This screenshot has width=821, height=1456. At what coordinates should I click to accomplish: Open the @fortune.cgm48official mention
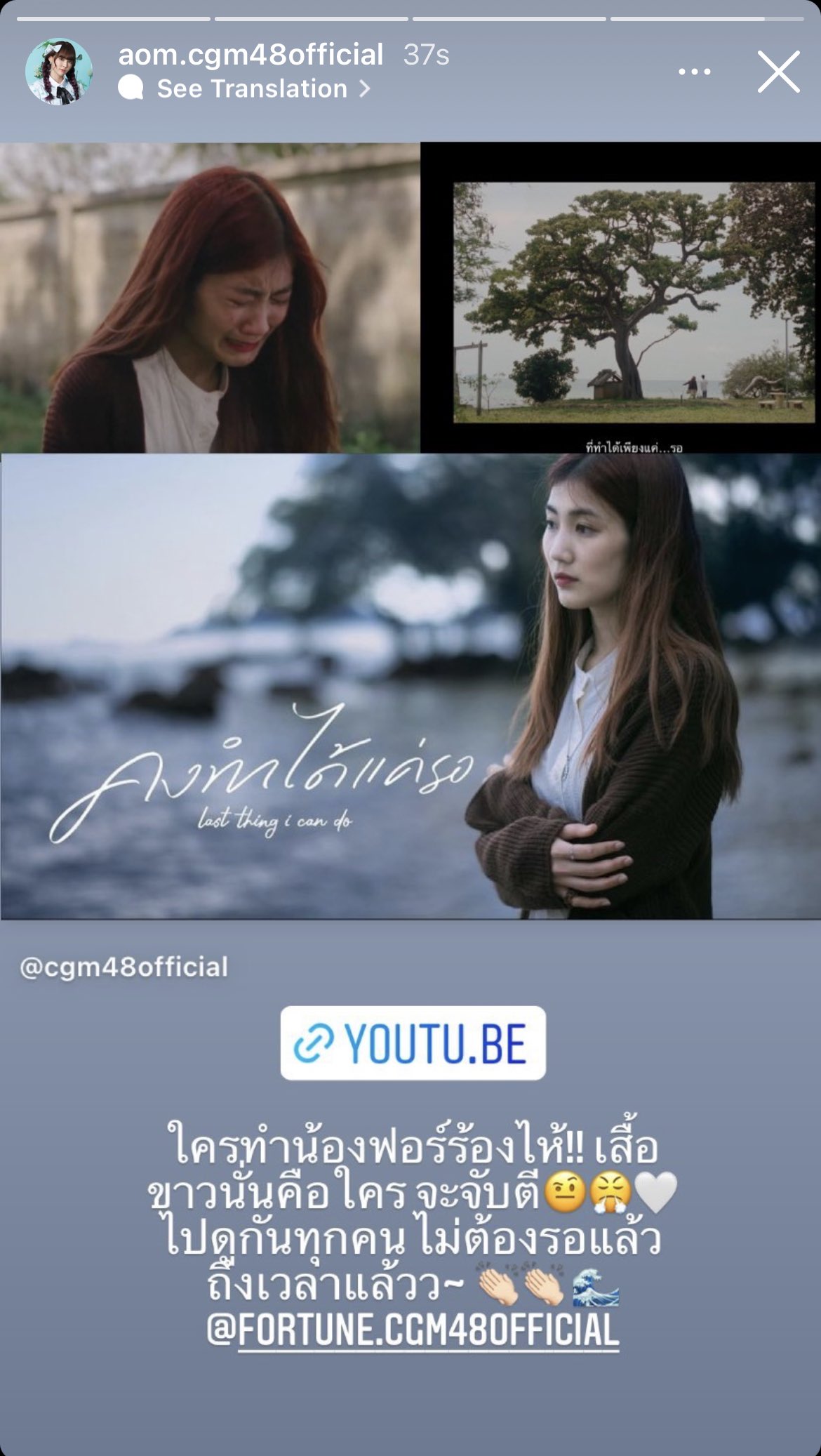[x=413, y=1330]
